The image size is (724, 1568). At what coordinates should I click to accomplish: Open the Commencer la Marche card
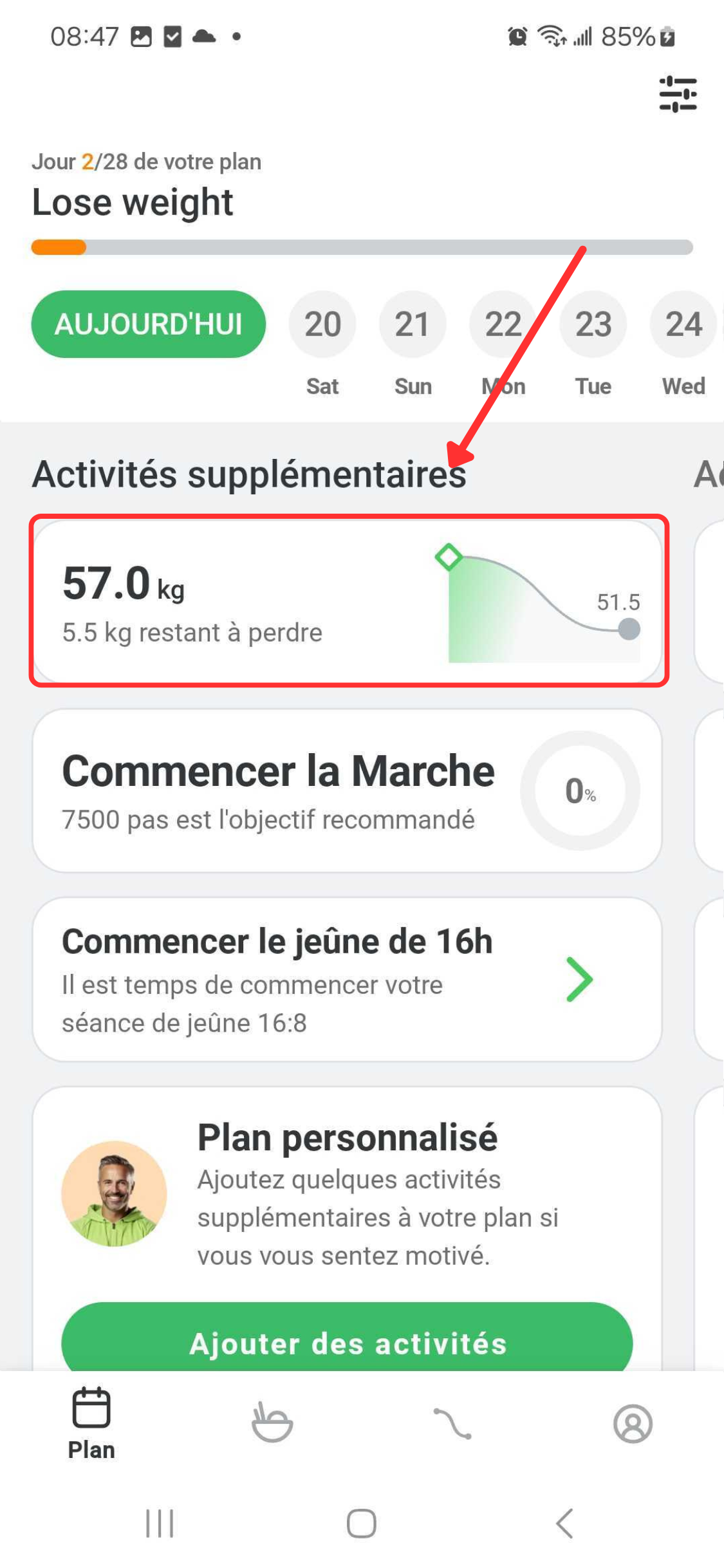click(x=348, y=790)
